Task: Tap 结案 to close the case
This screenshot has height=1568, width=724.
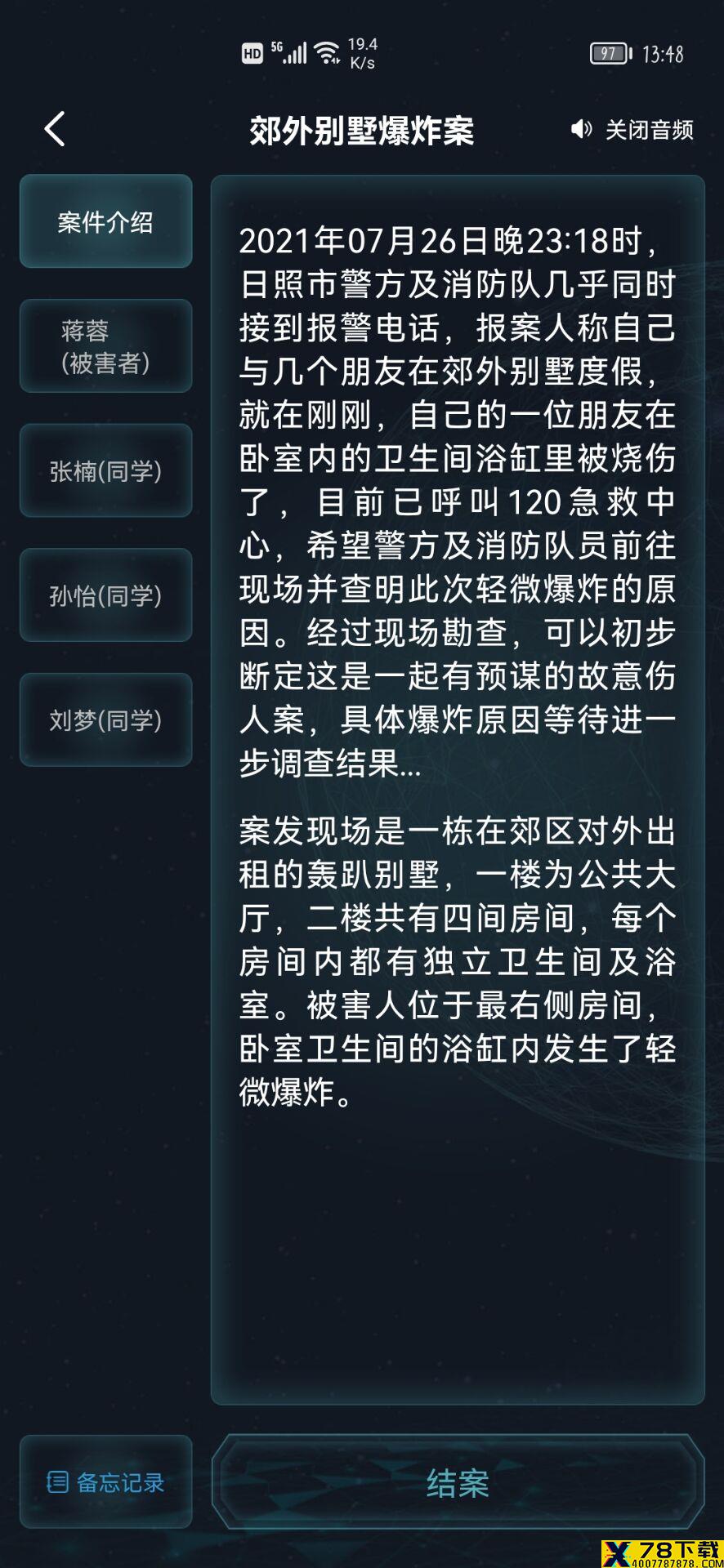Action: pos(458,1481)
